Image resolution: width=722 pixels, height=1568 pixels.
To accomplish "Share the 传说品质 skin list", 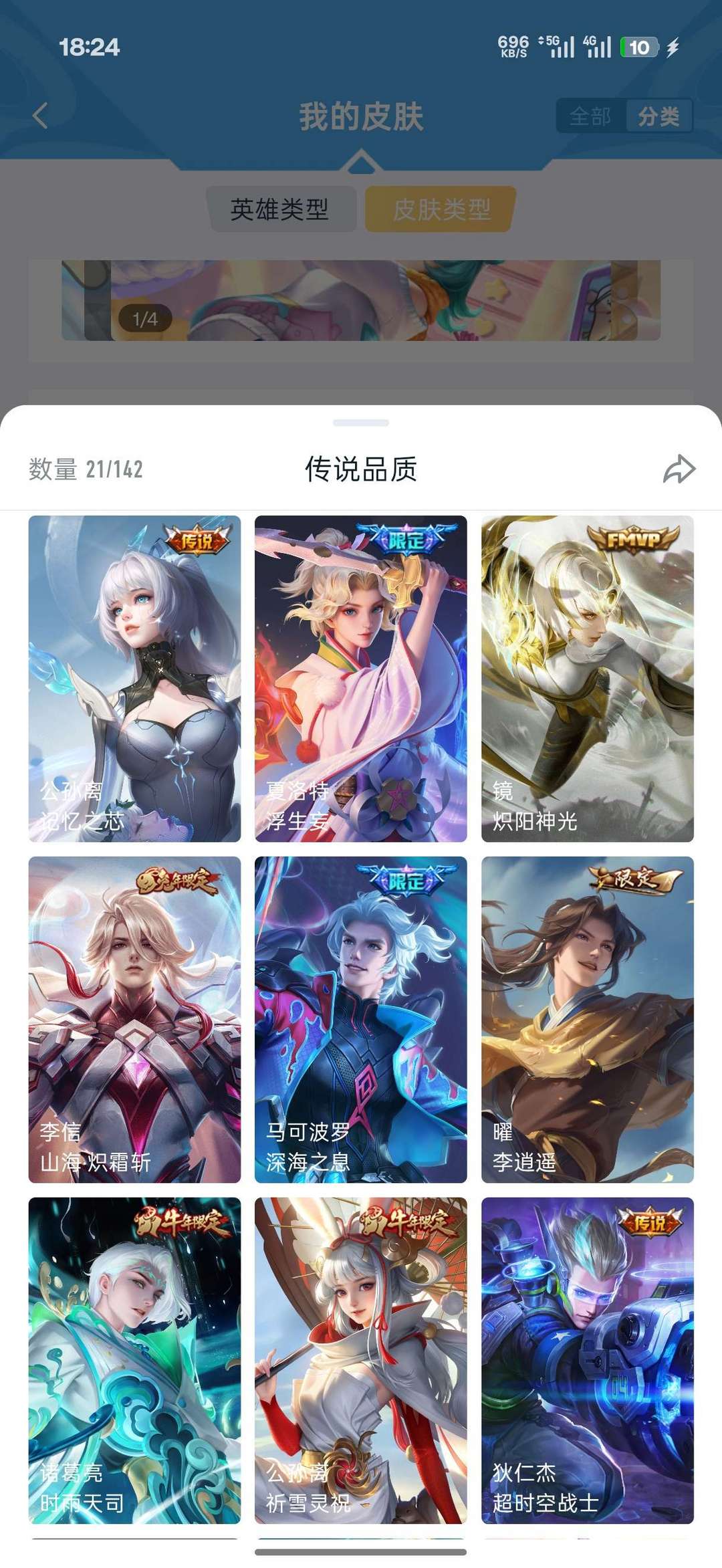I will tap(679, 469).
